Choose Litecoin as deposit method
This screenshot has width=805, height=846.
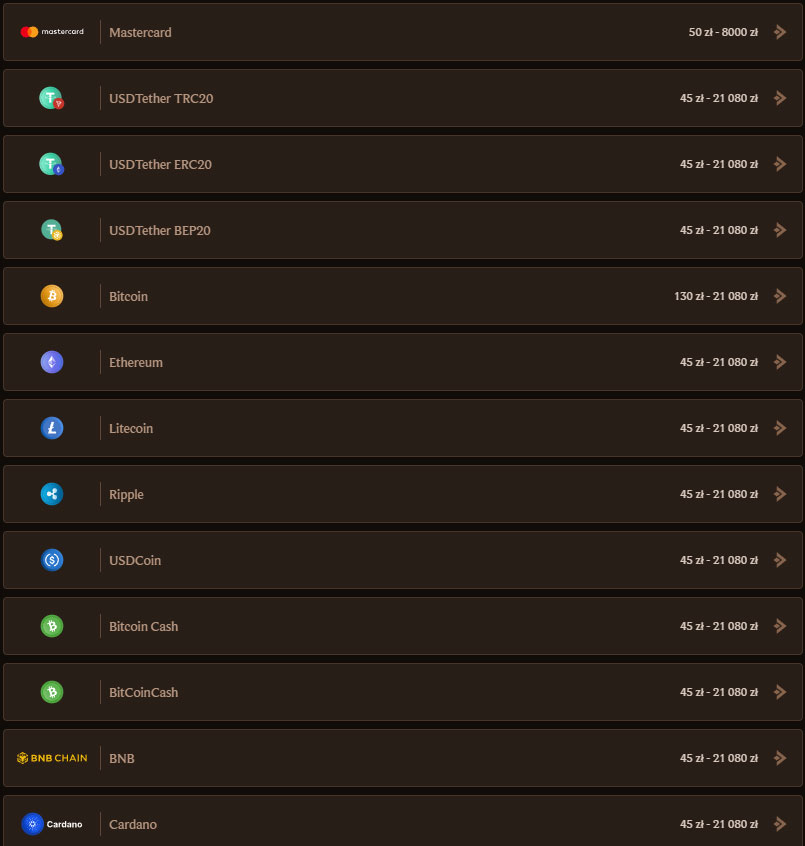tap(402, 428)
